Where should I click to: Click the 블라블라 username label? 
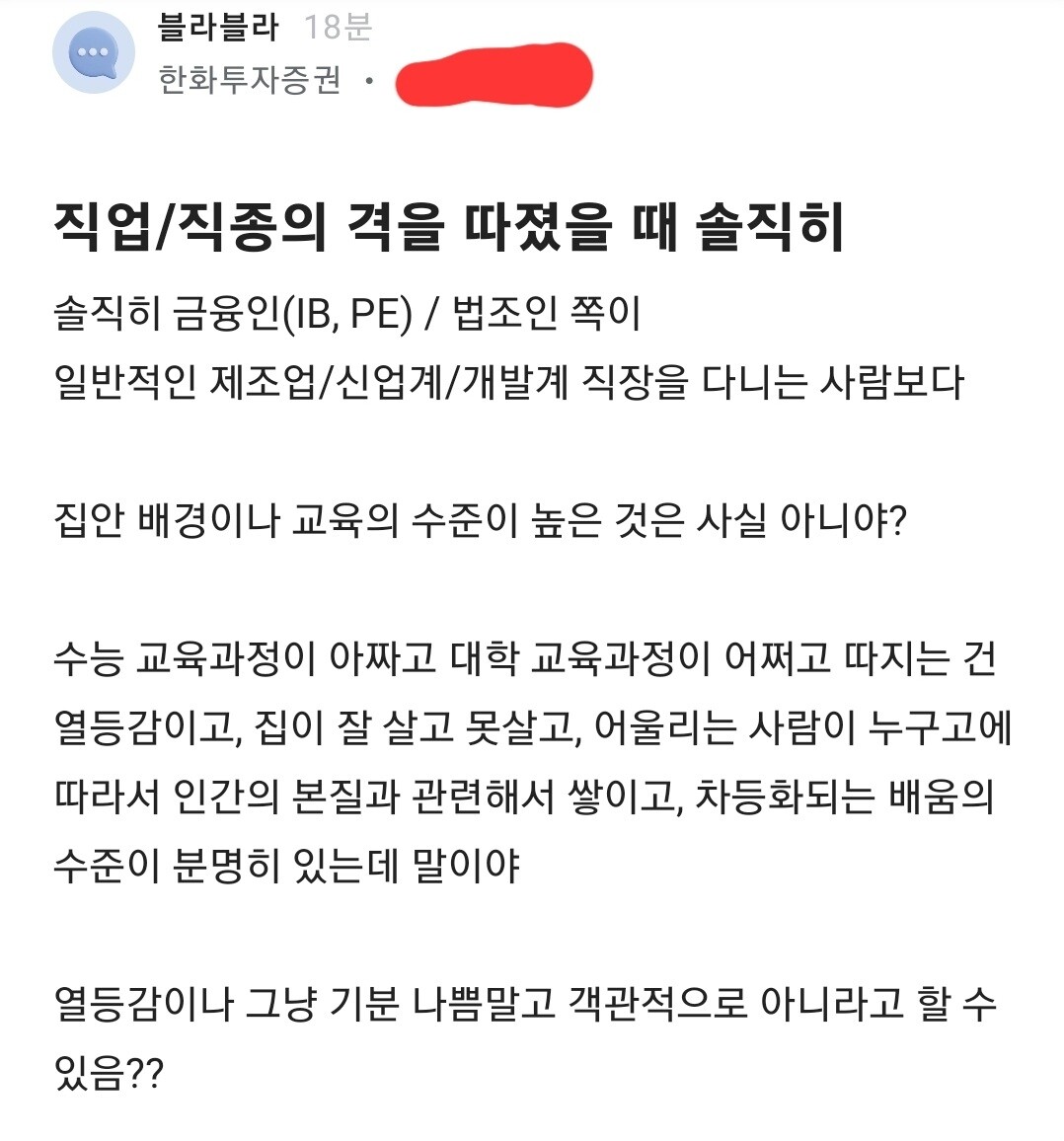(219, 30)
